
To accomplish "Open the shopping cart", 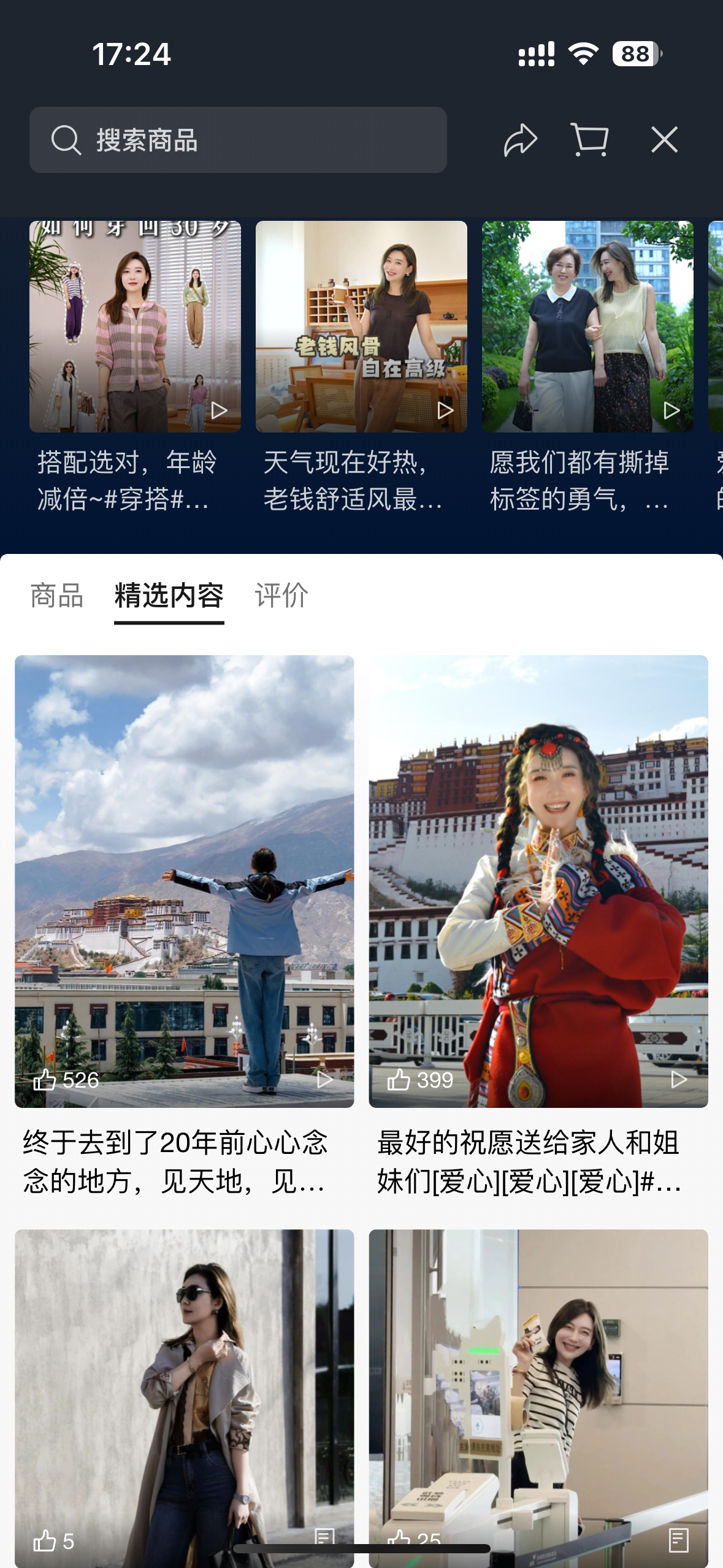I will pos(589,140).
